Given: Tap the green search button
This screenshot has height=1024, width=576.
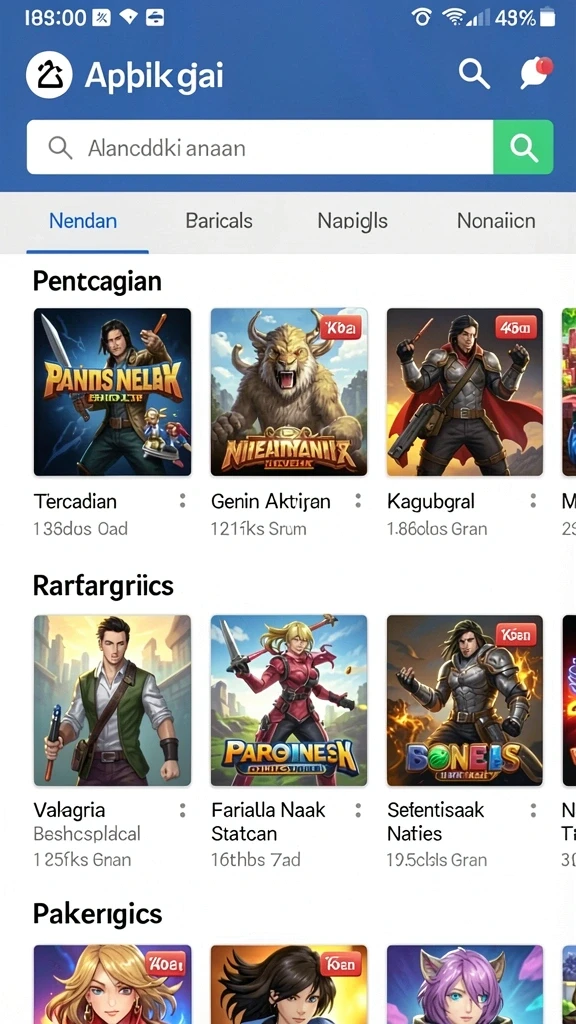Looking at the screenshot, I should pos(523,147).
